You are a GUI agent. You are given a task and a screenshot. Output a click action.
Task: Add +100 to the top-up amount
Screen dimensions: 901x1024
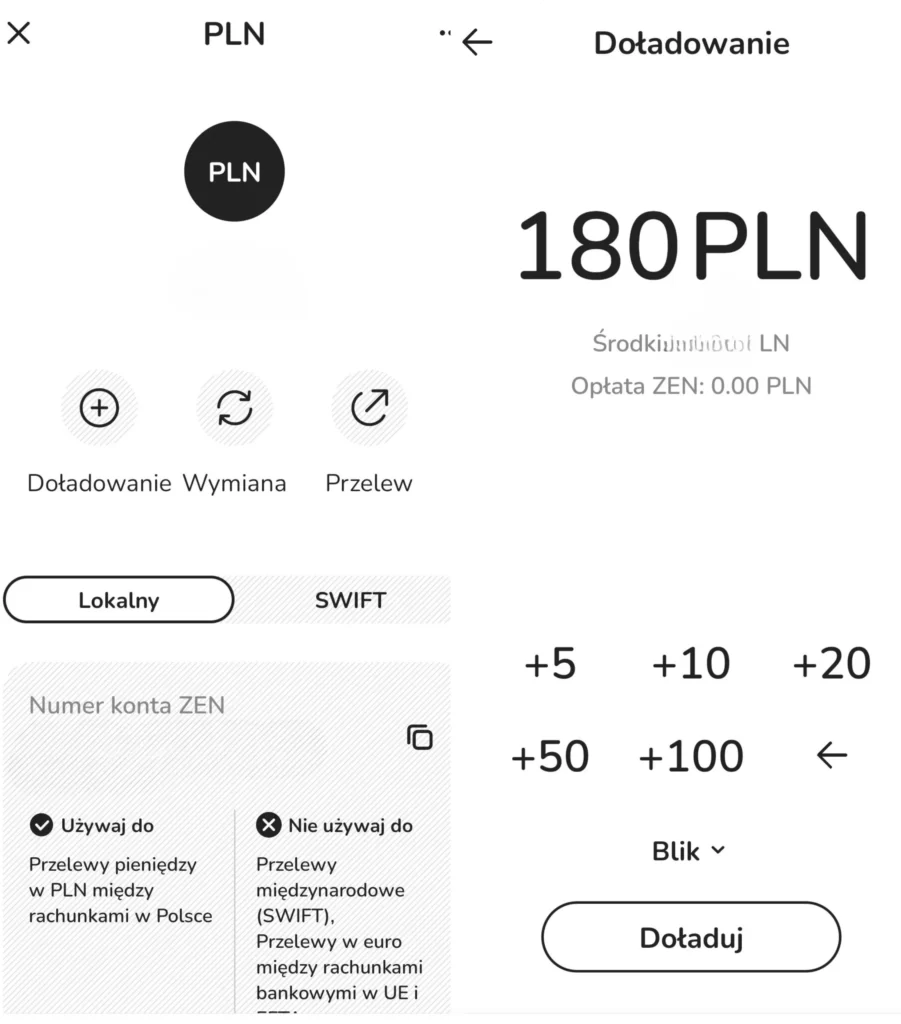[x=690, y=757]
